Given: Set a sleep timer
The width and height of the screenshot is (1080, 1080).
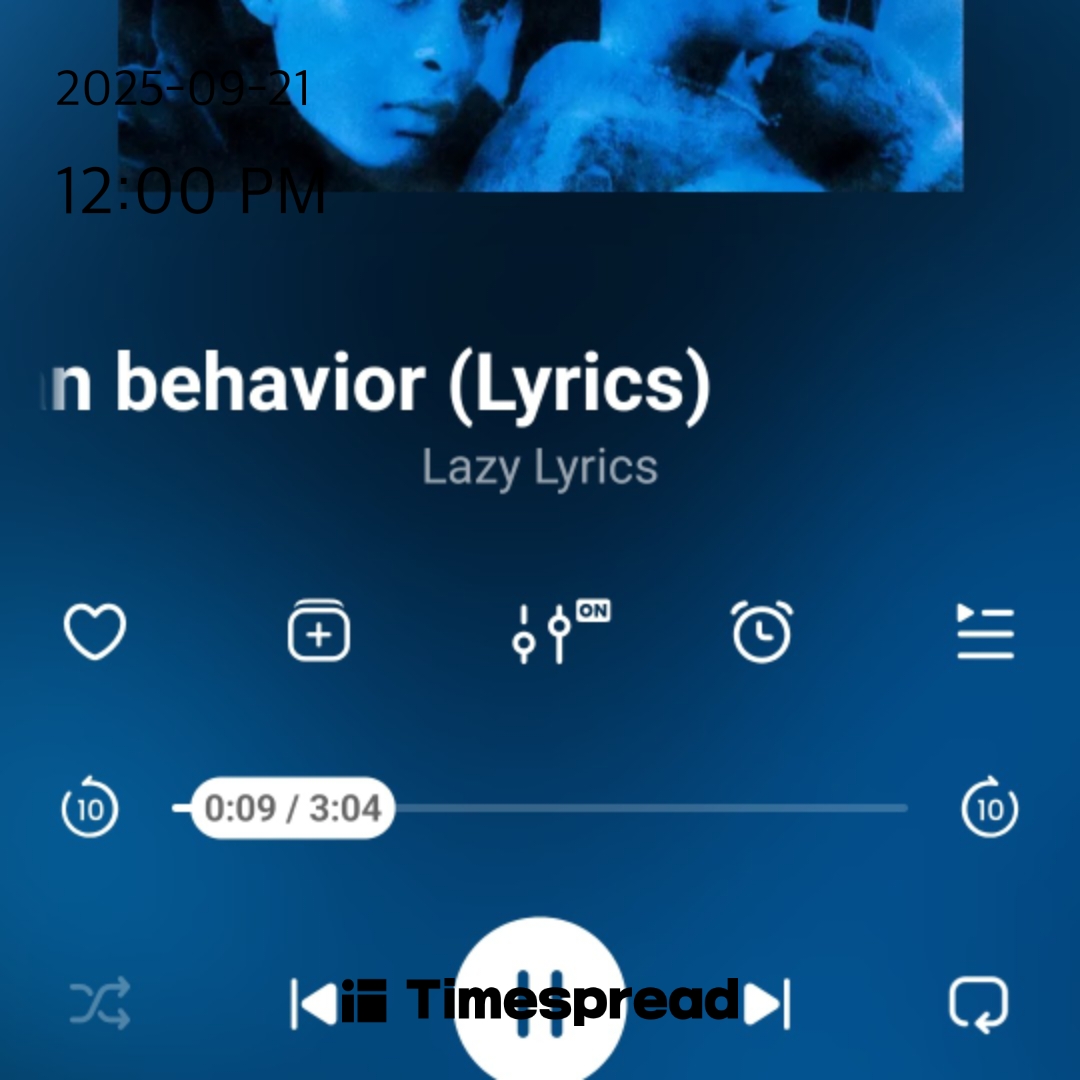Looking at the screenshot, I should [762, 632].
